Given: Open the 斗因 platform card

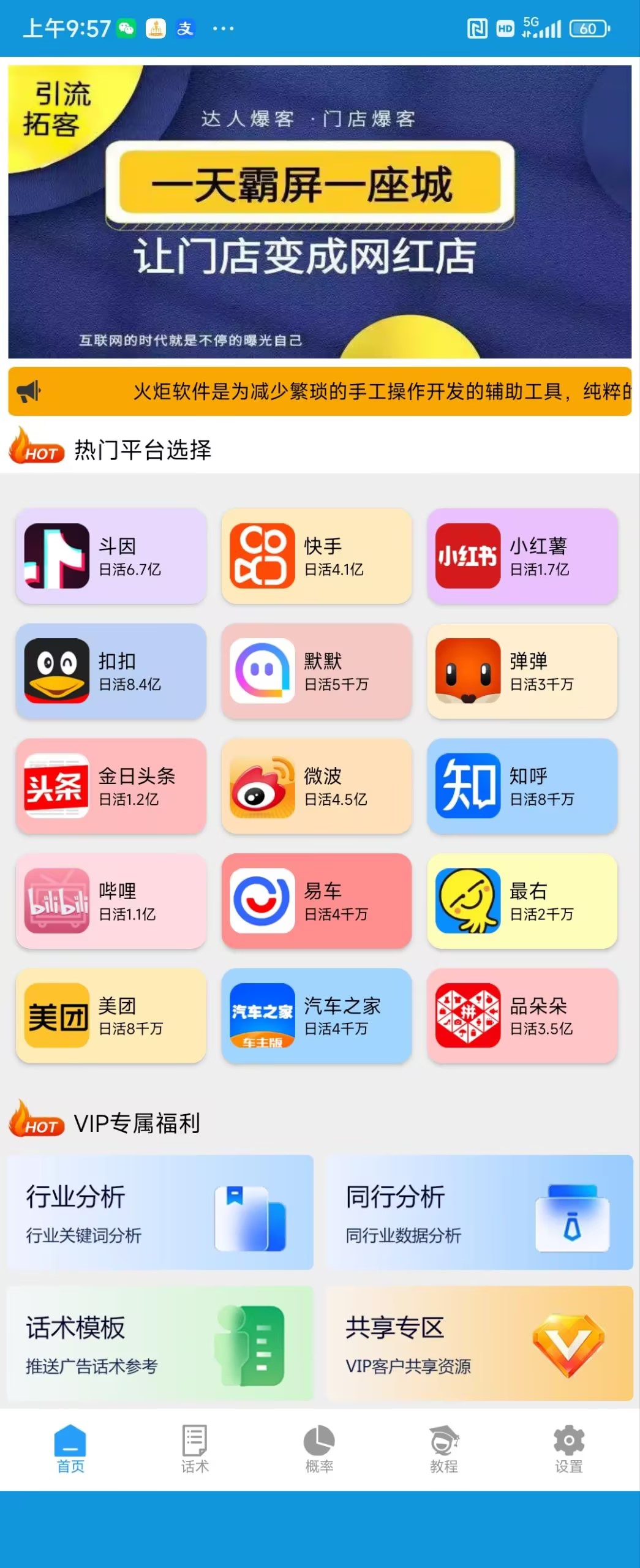Looking at the screenshot, I should (x=111, y=556).
